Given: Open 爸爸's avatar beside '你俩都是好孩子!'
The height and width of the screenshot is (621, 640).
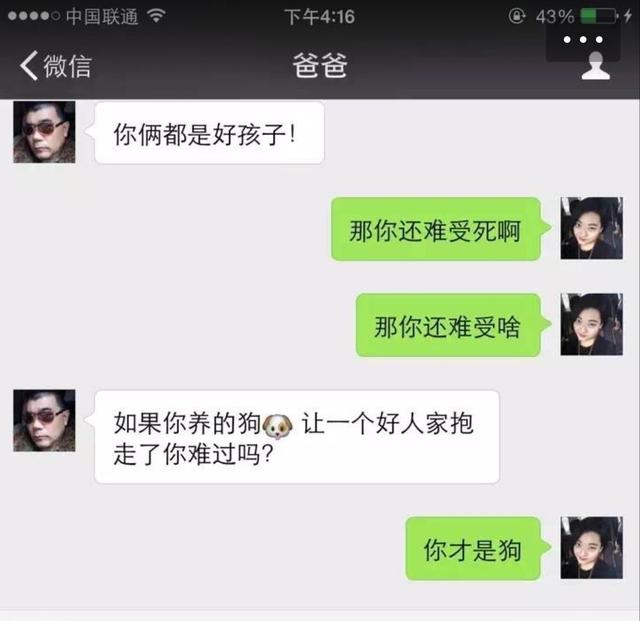Looking at the screenshot, I should pos(44,132).
